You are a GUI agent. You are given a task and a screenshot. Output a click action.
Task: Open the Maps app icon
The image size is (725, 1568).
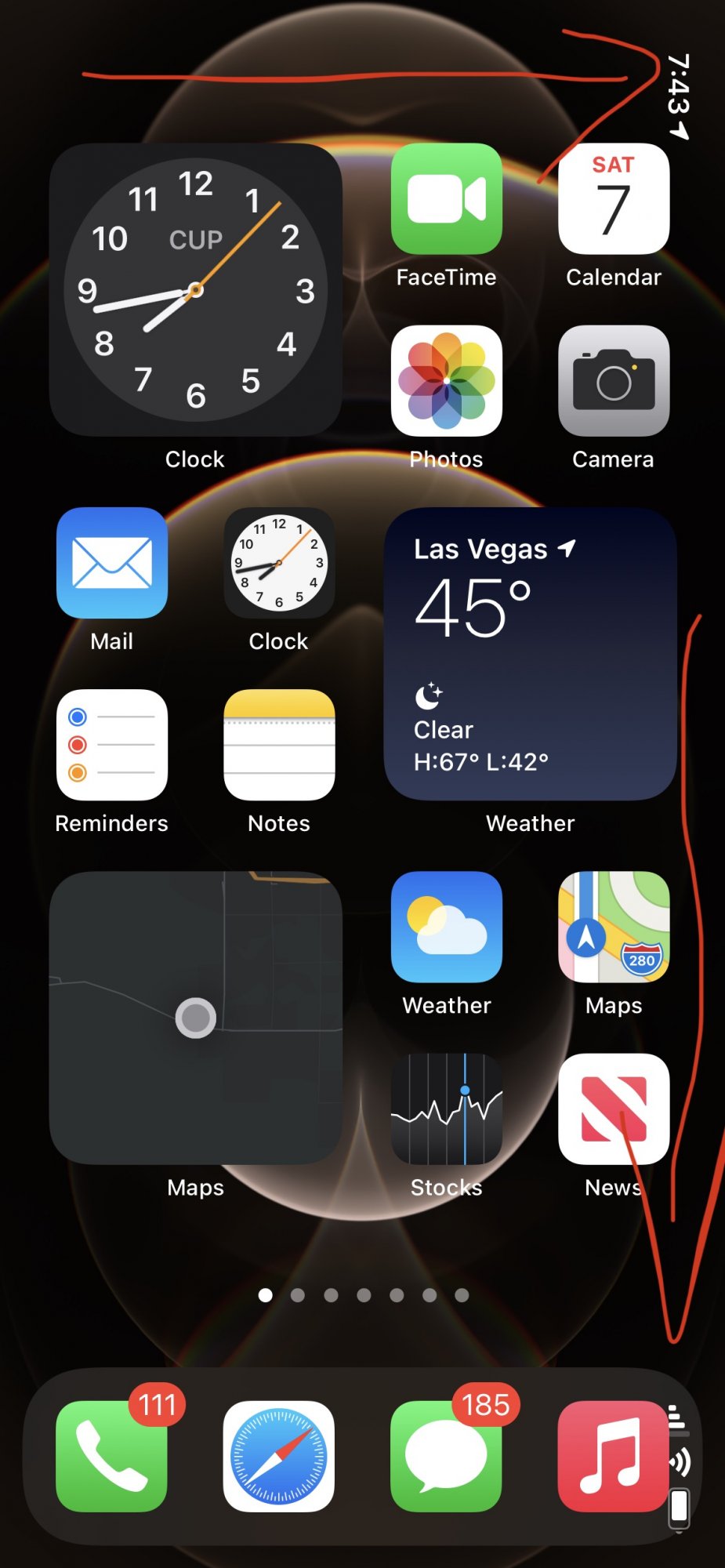(x=613, y=926)
